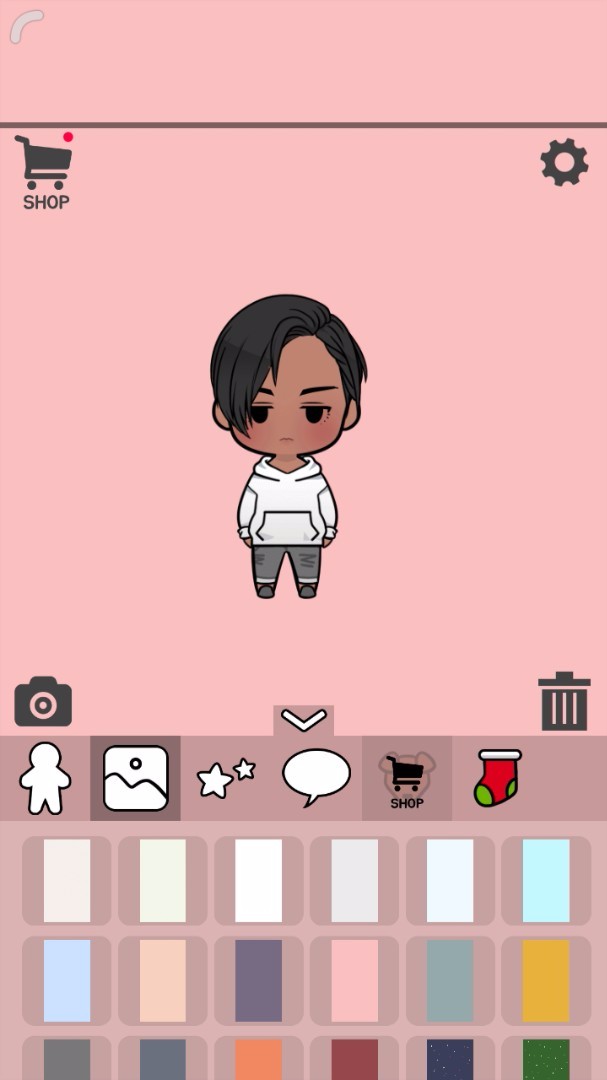Select the orange background swatch
This screenshot has width=607, height=1080.
coord(258,1060)
